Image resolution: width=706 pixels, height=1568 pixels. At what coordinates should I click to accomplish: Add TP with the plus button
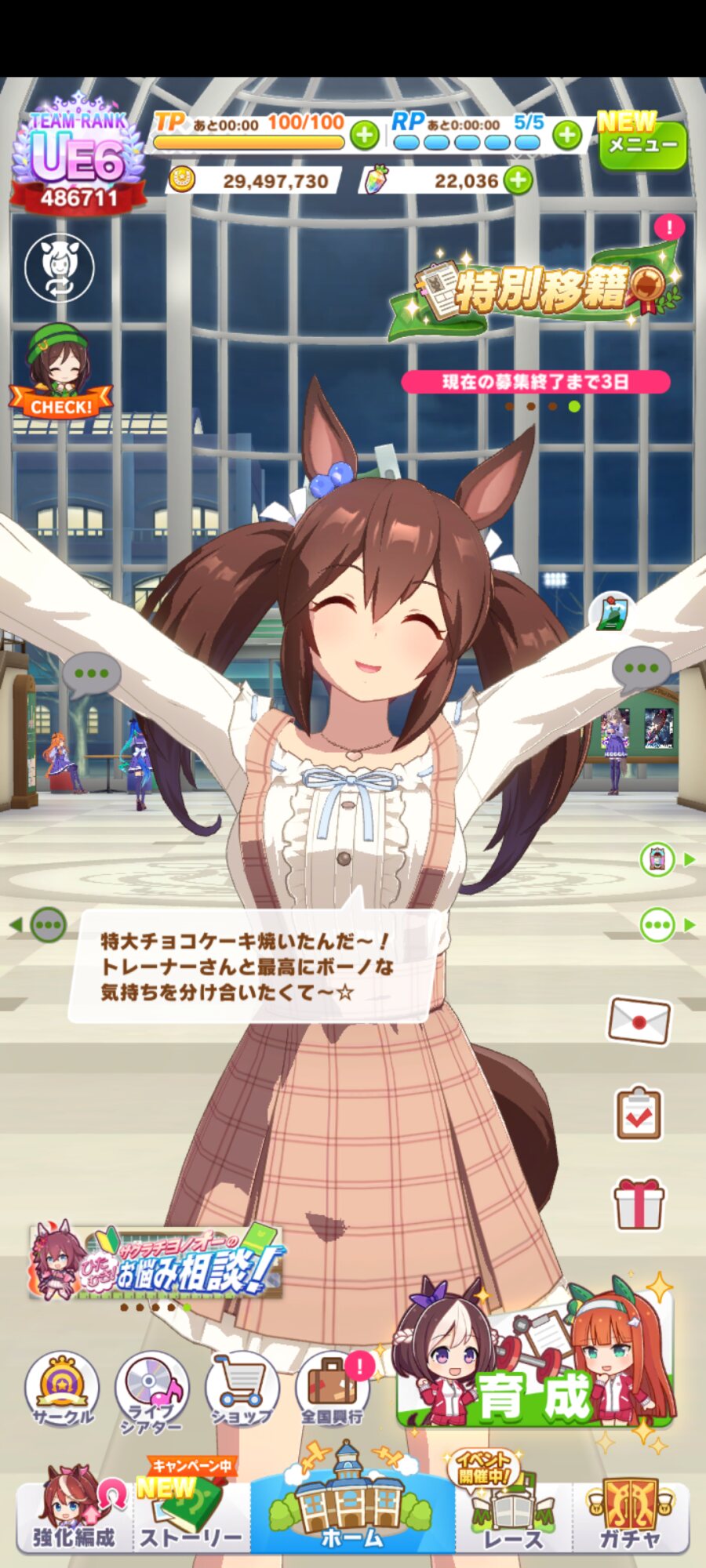point(364,136)
